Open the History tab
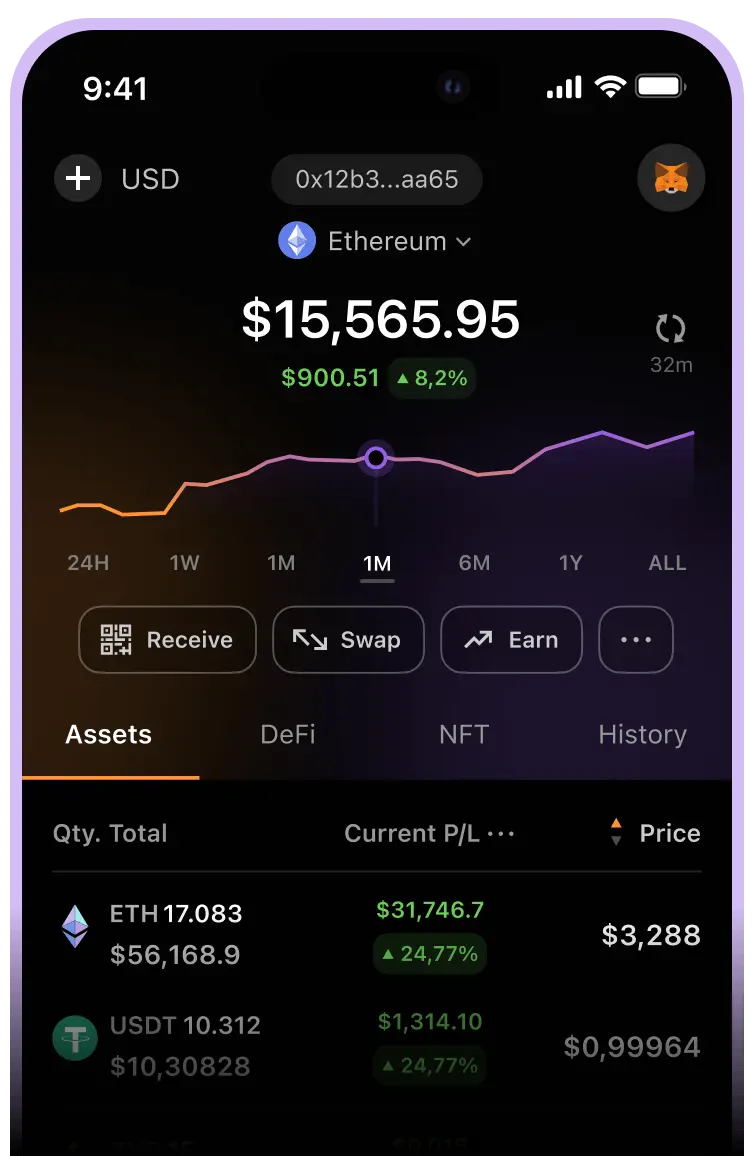The width and height of the screenshot is (756, 1156). (x=642, y=735)
